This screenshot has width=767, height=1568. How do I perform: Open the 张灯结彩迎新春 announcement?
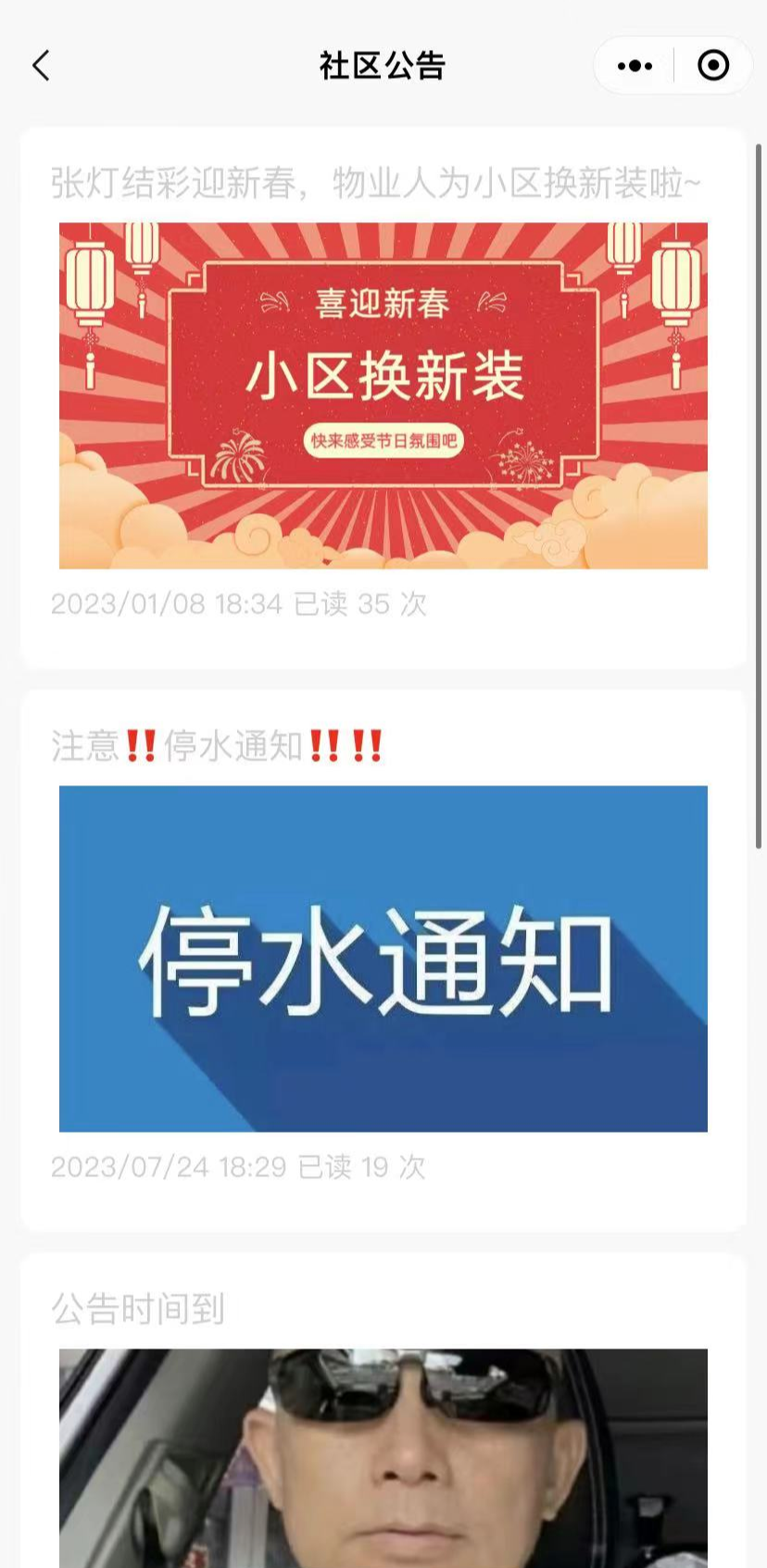[x=375, y=183]
